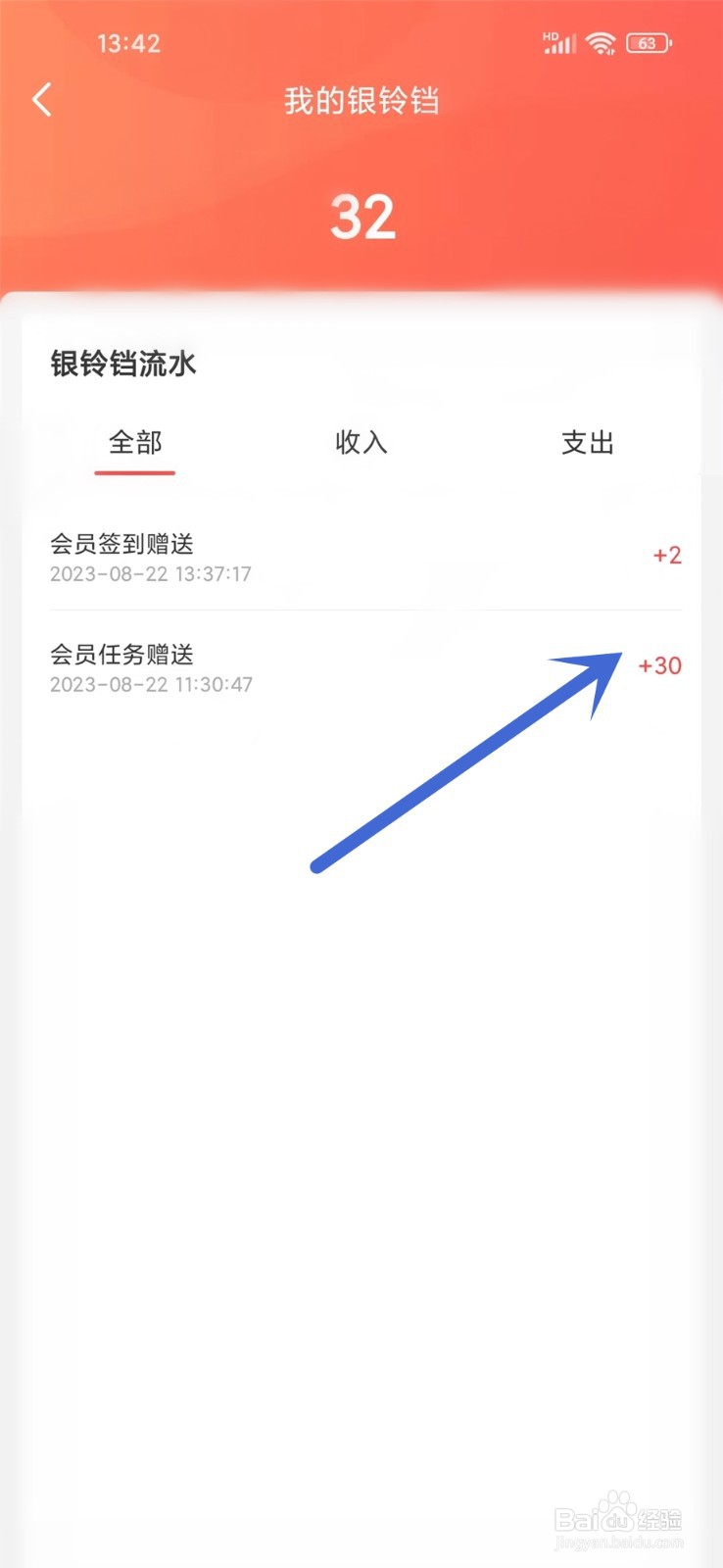Tap the 银铃铛流水 section heading
Image resolution: width=723 pixels, height=1568 pixels.
(x=123, y=364)
